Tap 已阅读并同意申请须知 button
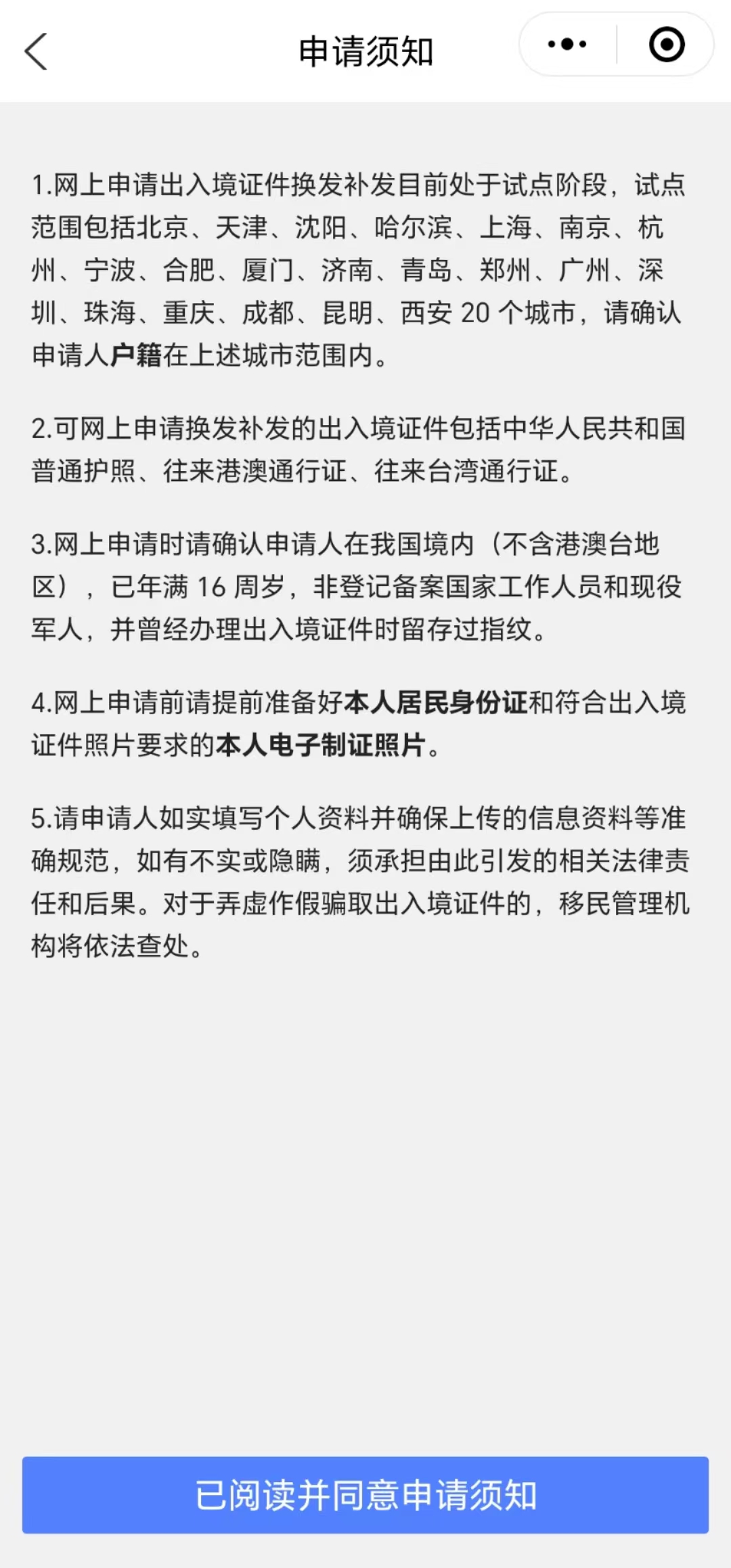The image size is (731, 1568). [365, 1495]
